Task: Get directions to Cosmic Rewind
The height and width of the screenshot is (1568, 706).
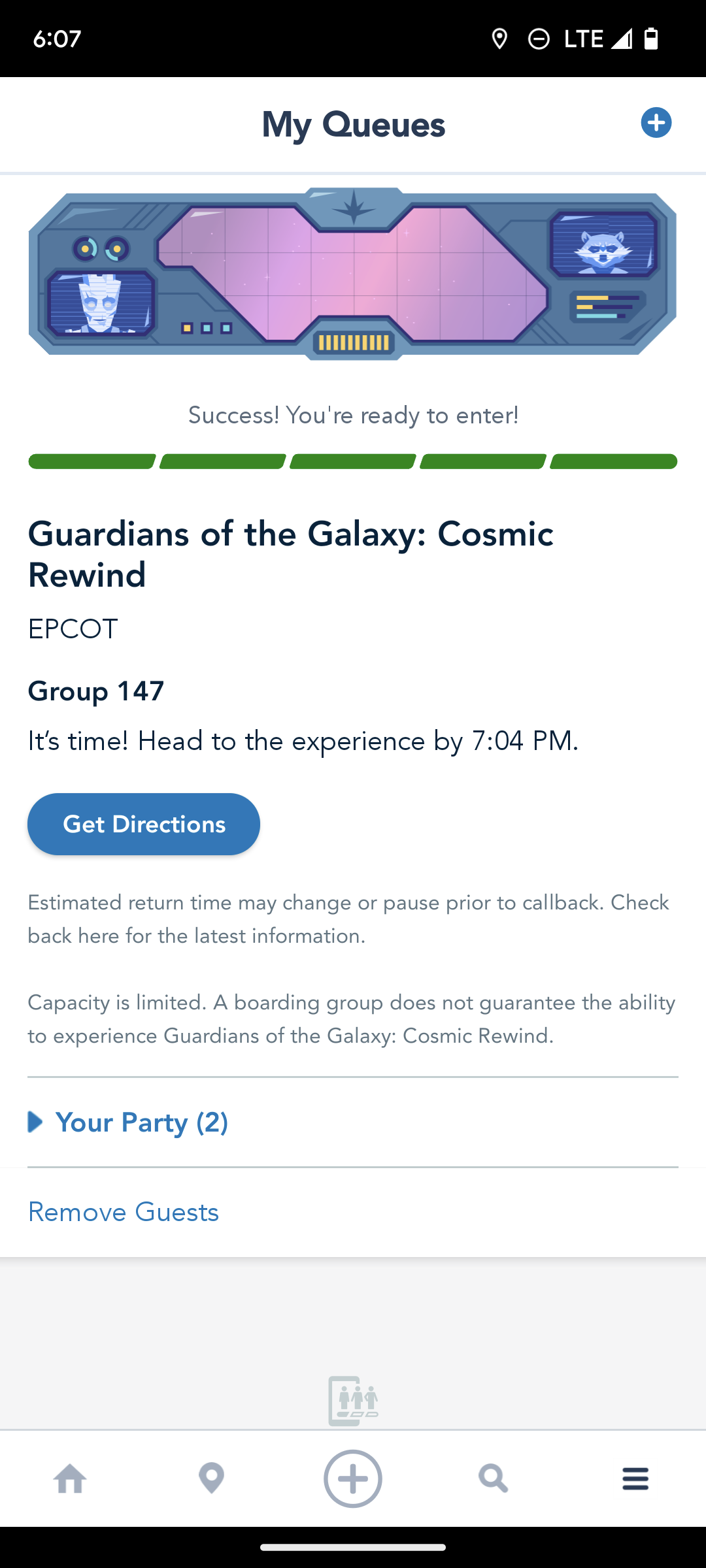Action: [144, 824]
